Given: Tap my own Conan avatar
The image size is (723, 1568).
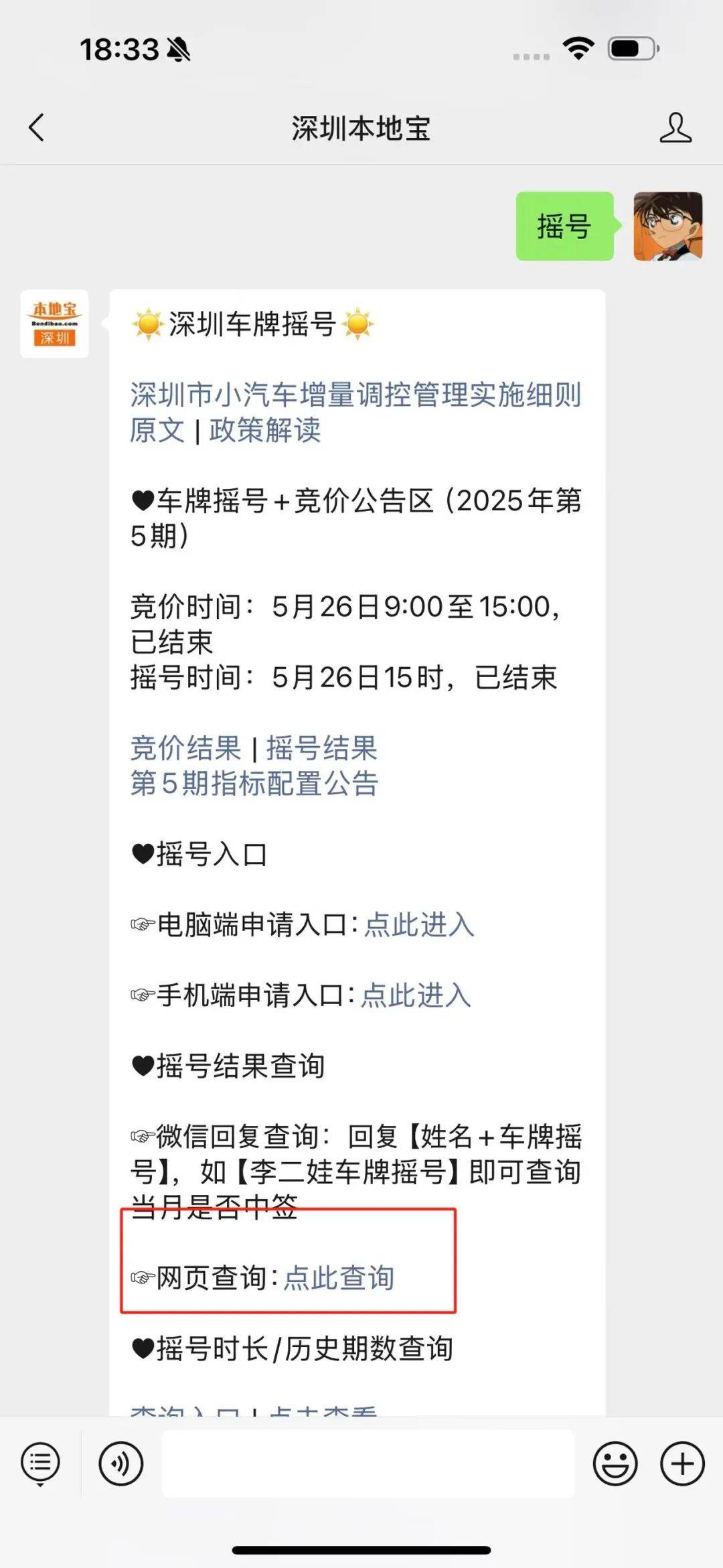Looking at the screenshot, I should pos(668,226).
